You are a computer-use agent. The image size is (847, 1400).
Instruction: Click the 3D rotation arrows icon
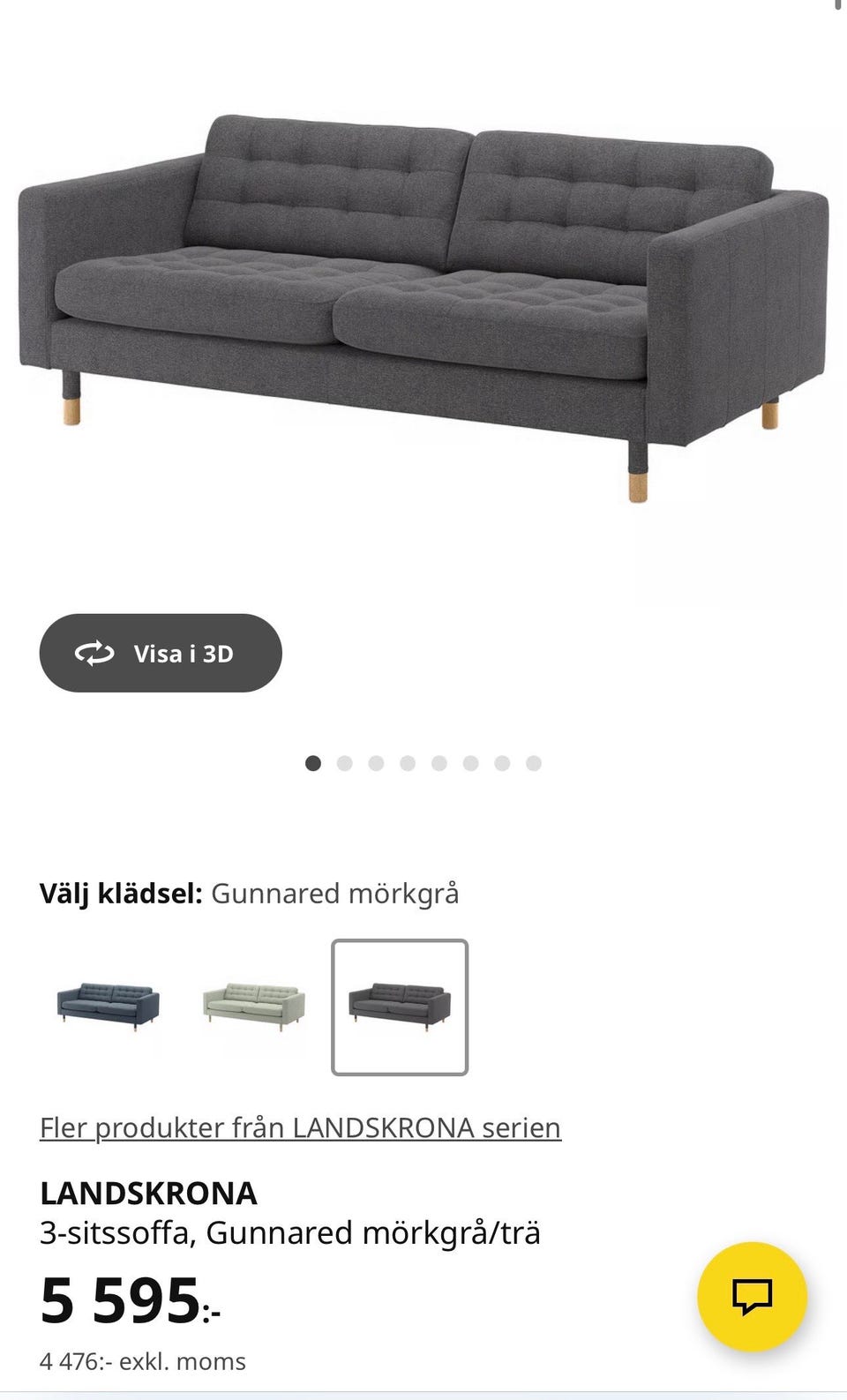(x=94, y=653)
